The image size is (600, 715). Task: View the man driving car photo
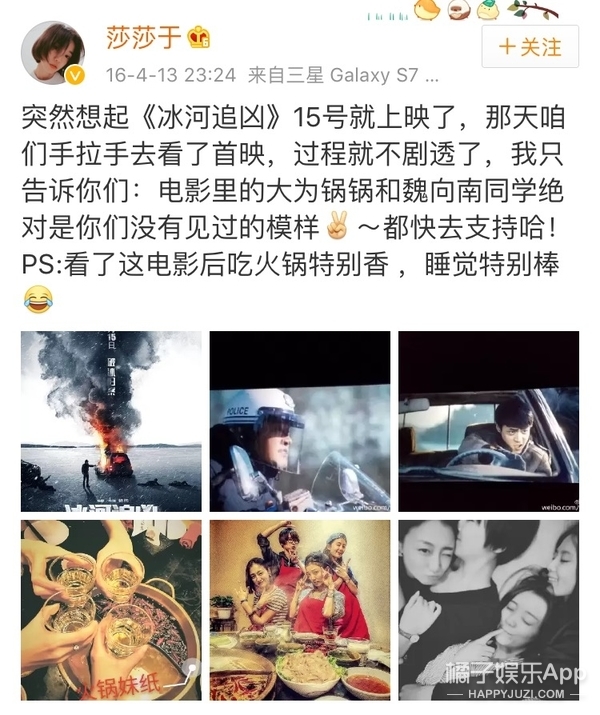[x=488, y=420]
